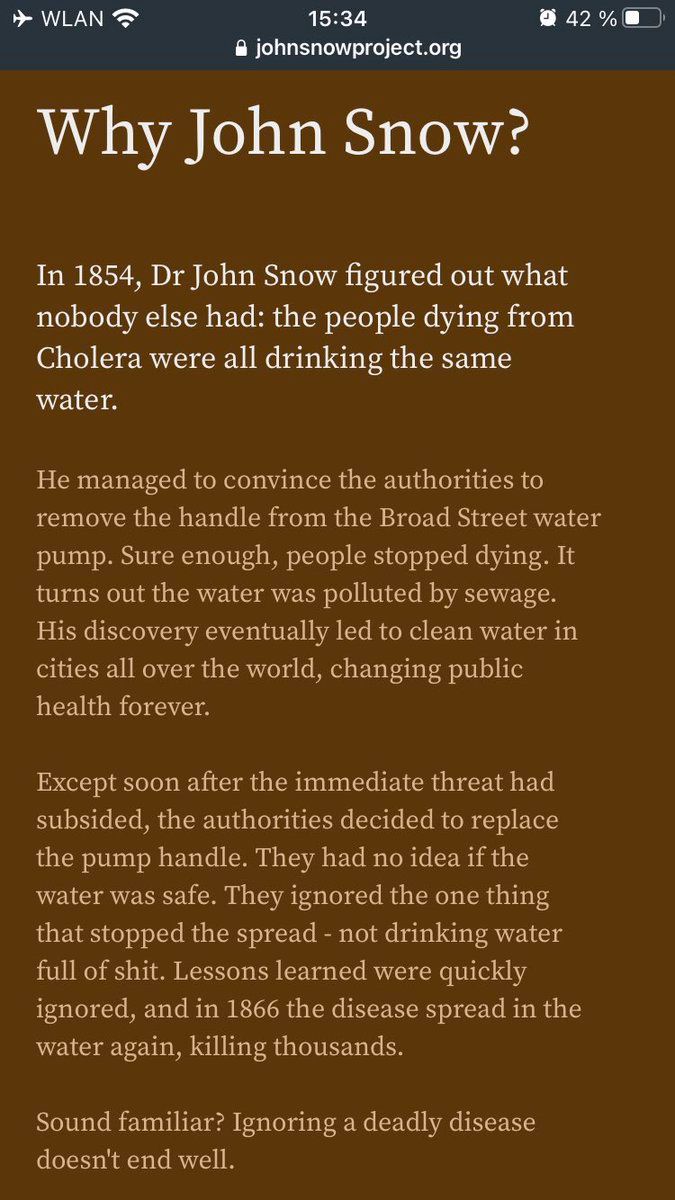This screenshot has height=1200, width=675.
Task: Tap the johnsnowproject.org address bar
Action: click(x=347, y=48)
